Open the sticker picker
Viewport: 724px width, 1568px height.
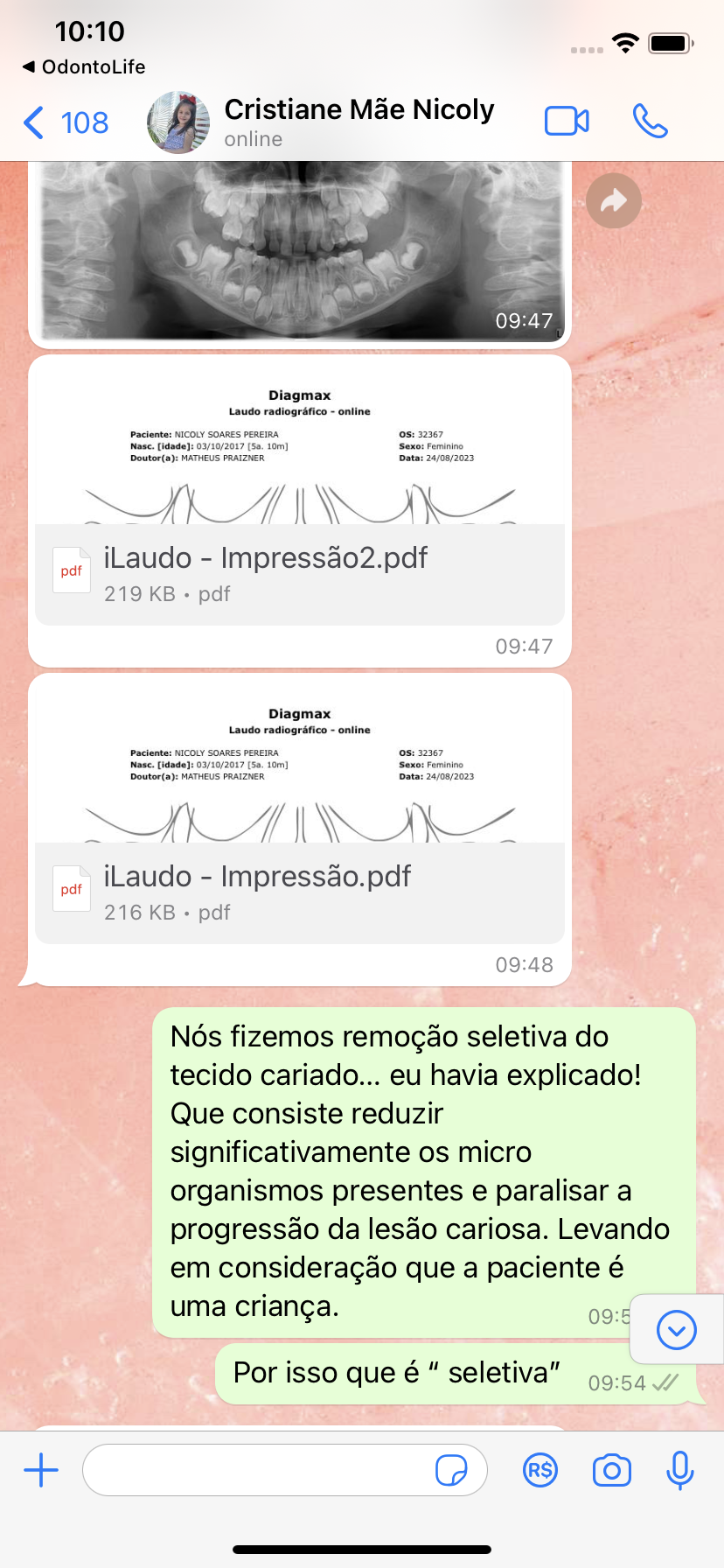tap(451, 1470)
